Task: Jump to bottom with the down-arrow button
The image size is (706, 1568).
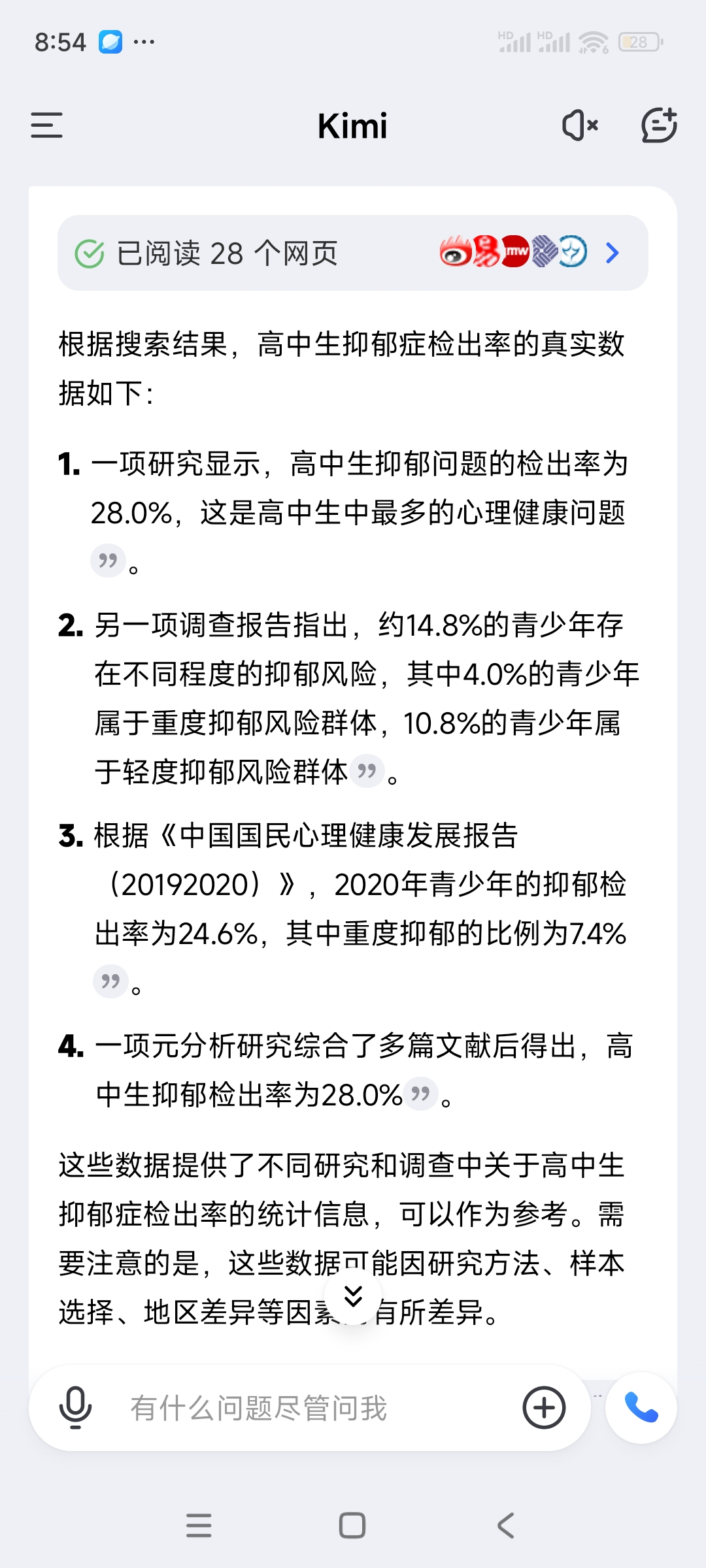Action: [353, 1296]
